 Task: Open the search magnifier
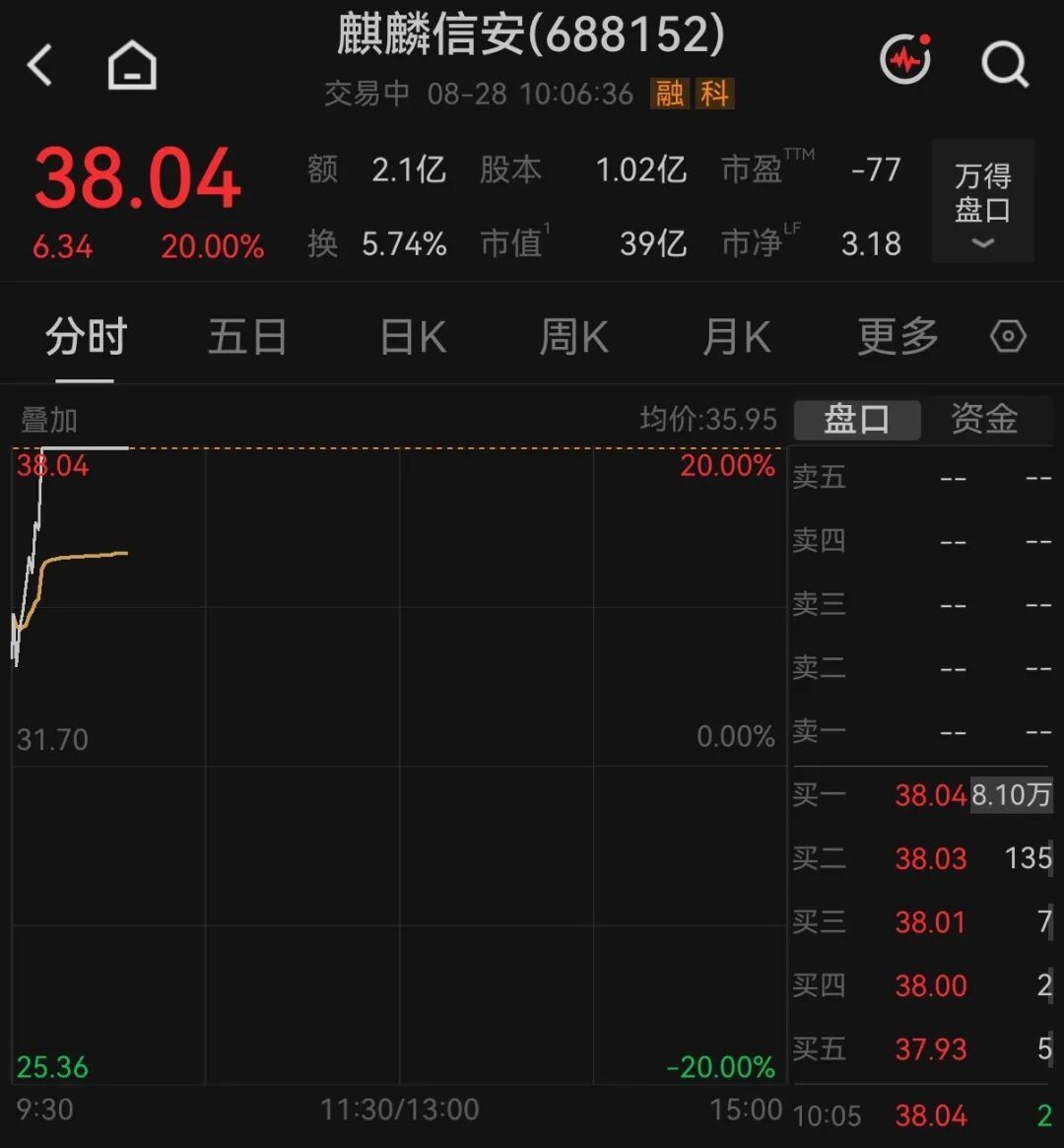(x=1005, y=64)
